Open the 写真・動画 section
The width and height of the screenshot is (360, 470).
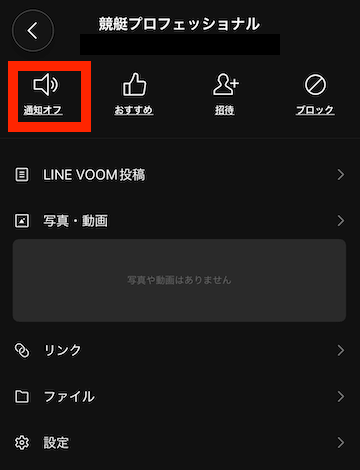point(180,221)
